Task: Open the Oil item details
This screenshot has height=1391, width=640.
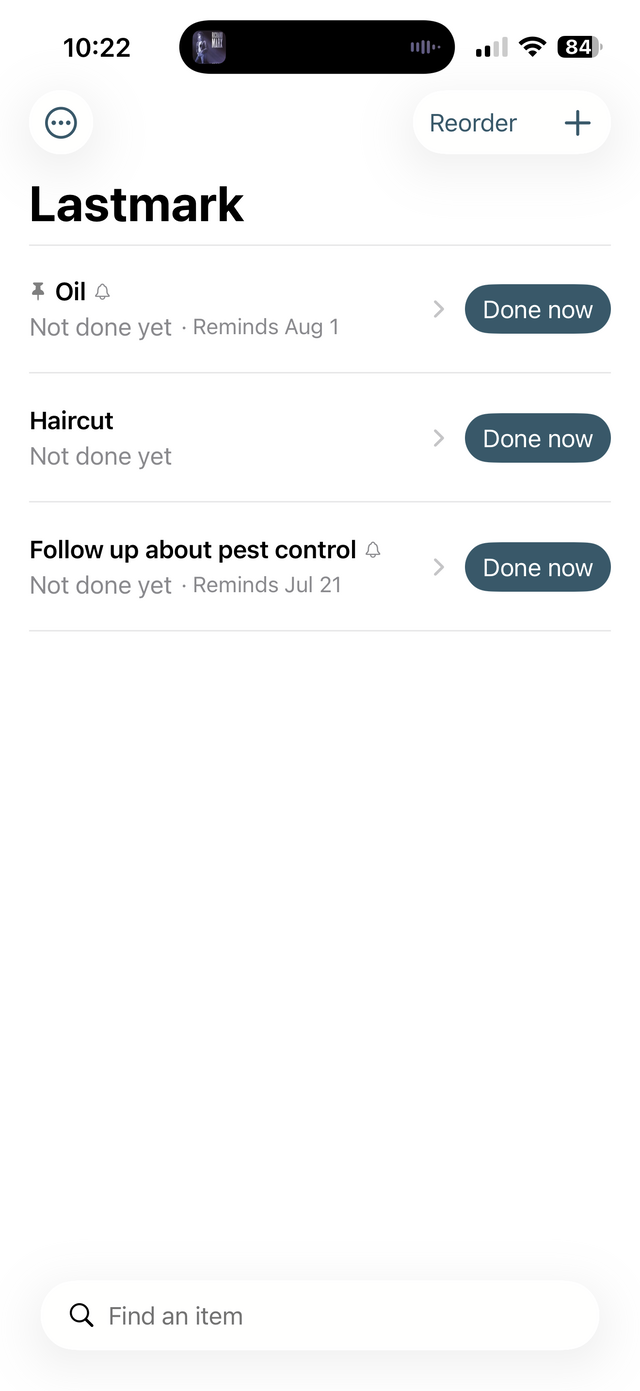Action: click(x=238, y=309)
